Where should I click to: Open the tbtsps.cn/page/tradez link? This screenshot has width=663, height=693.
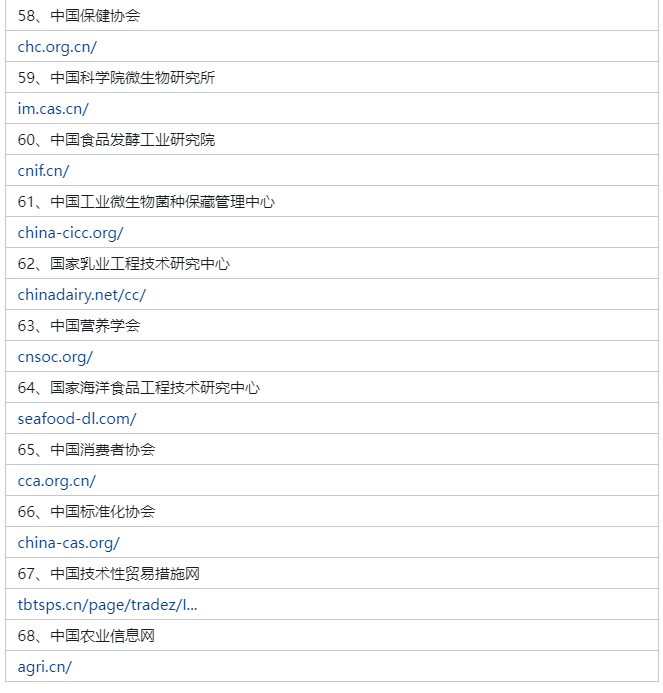(107, 604)
